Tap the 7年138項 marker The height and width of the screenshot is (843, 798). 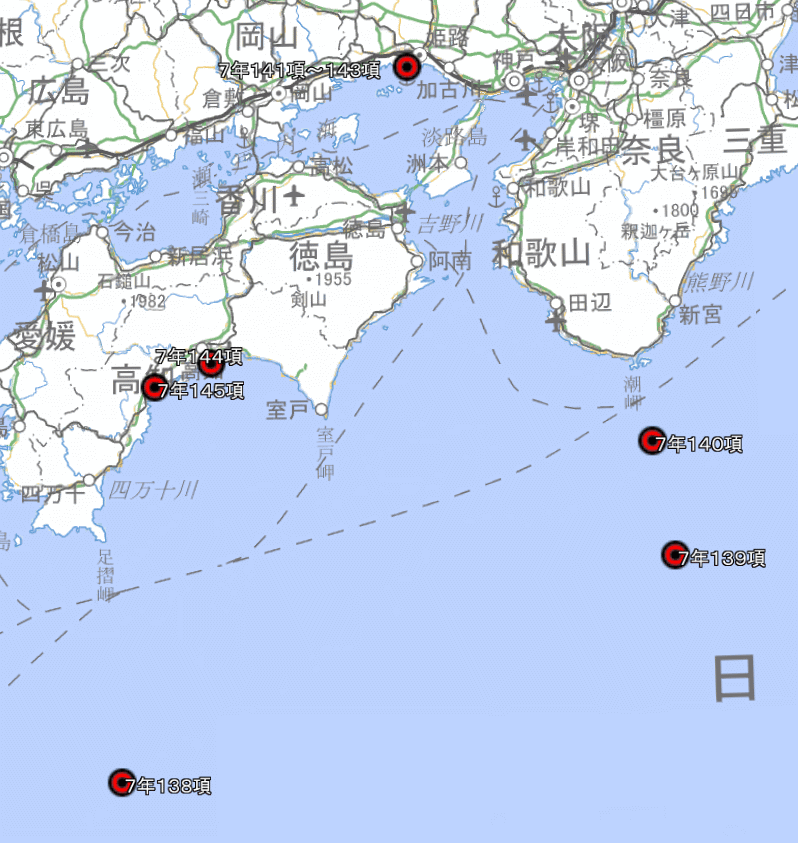pyautogui.click(x=121, y=783)
